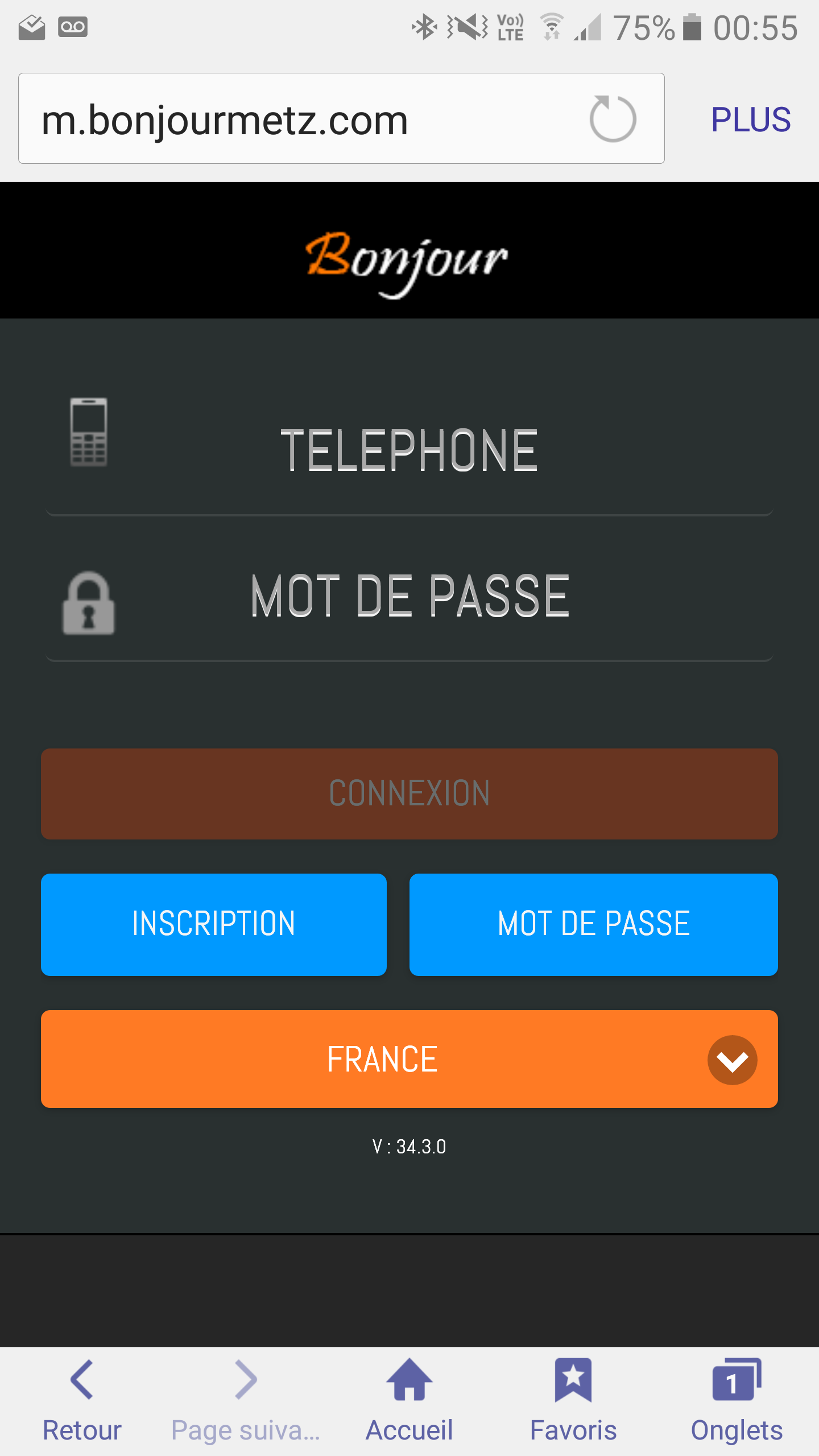Image resolution: width=819 pixels, height=1456 pixels.
Task: Expand the FRANCE country dropdown
Action: pyautogui.click(x=409, y=1059)
